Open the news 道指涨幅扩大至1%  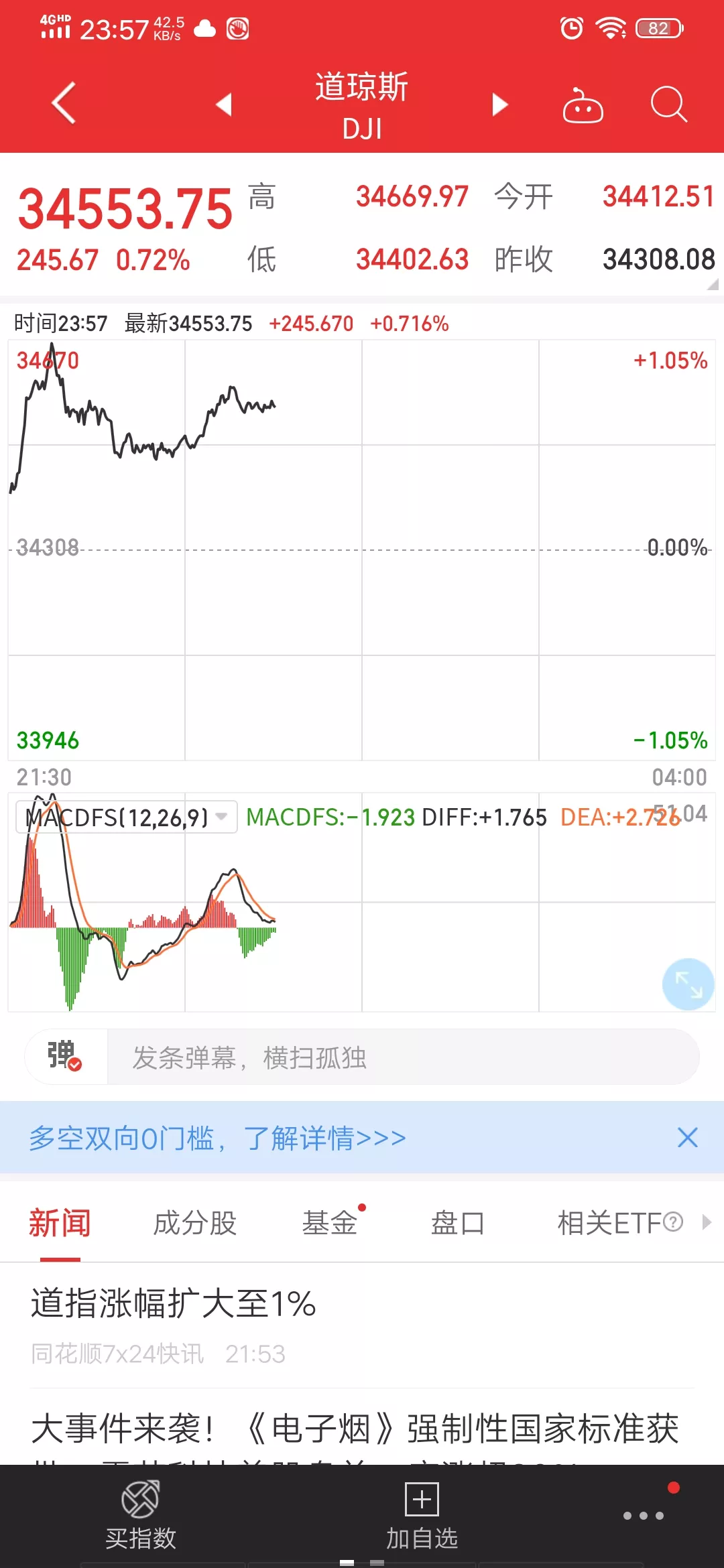173,1304
